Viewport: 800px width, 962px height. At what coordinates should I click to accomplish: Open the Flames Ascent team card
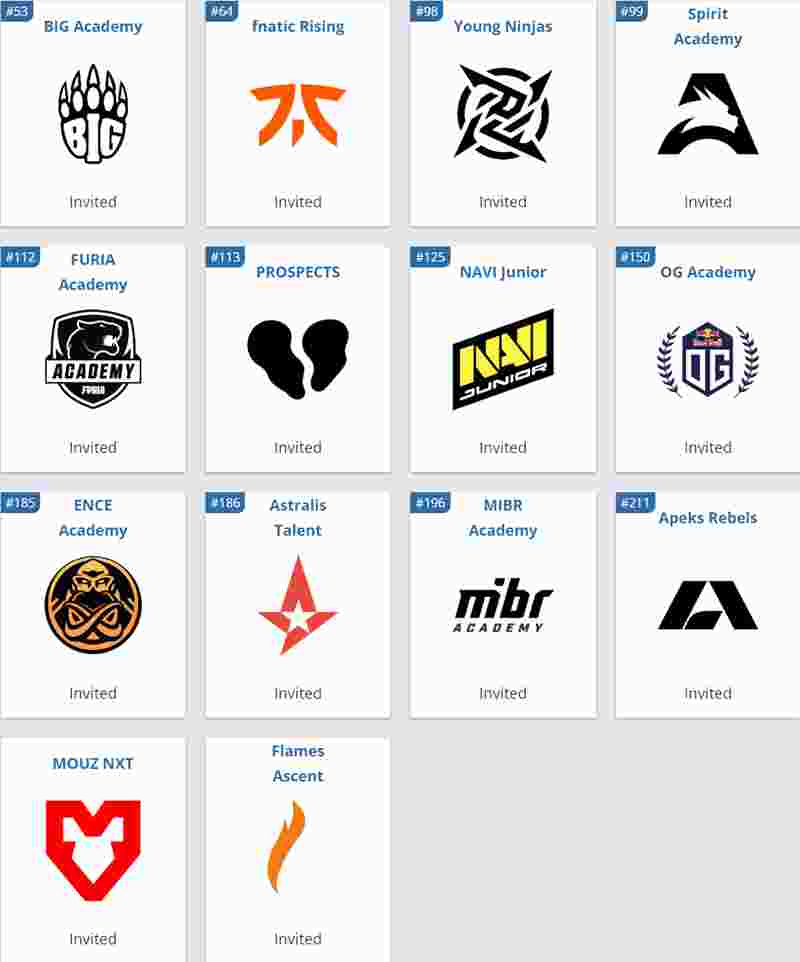point(298,850)
